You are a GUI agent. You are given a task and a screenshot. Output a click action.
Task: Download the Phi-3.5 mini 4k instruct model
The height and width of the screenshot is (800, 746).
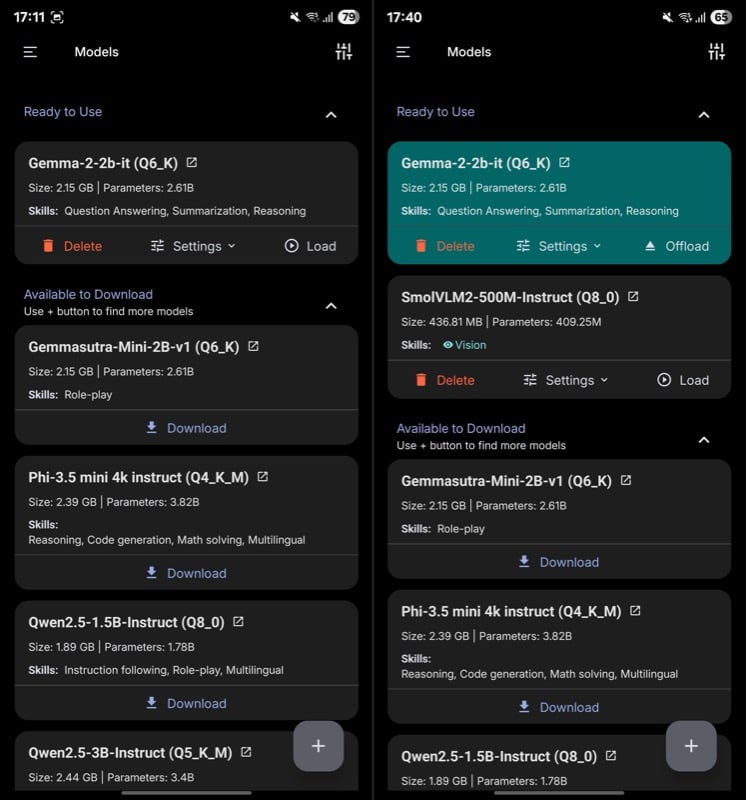(x=186, y=573)
